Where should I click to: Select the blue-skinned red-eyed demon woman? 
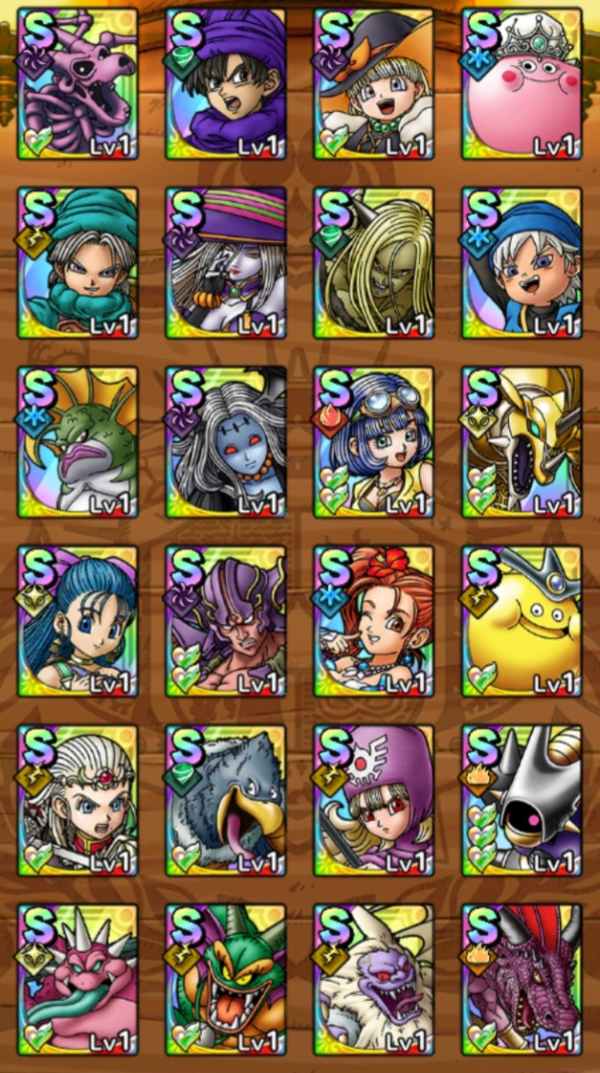226,441
